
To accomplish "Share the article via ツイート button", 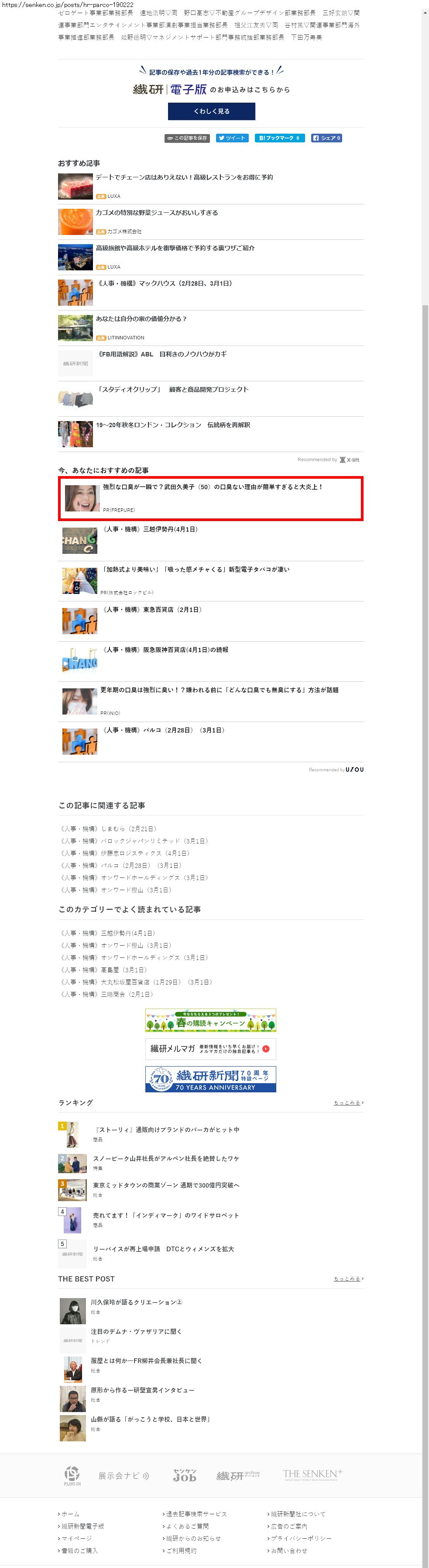I will click(x=232, y=138).
